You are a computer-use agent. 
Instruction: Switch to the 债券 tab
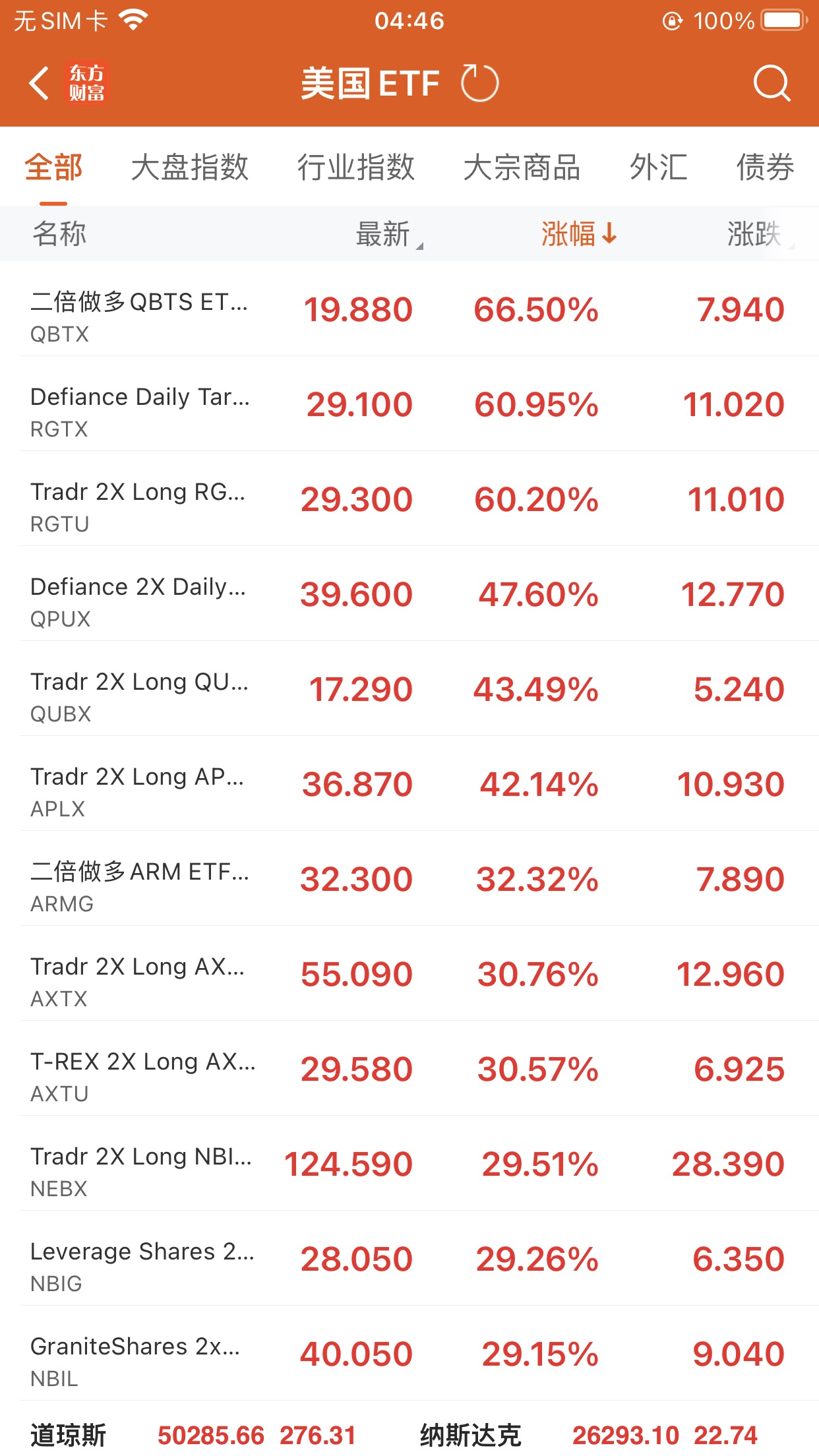pyautogui.click(x=765, y=167)
